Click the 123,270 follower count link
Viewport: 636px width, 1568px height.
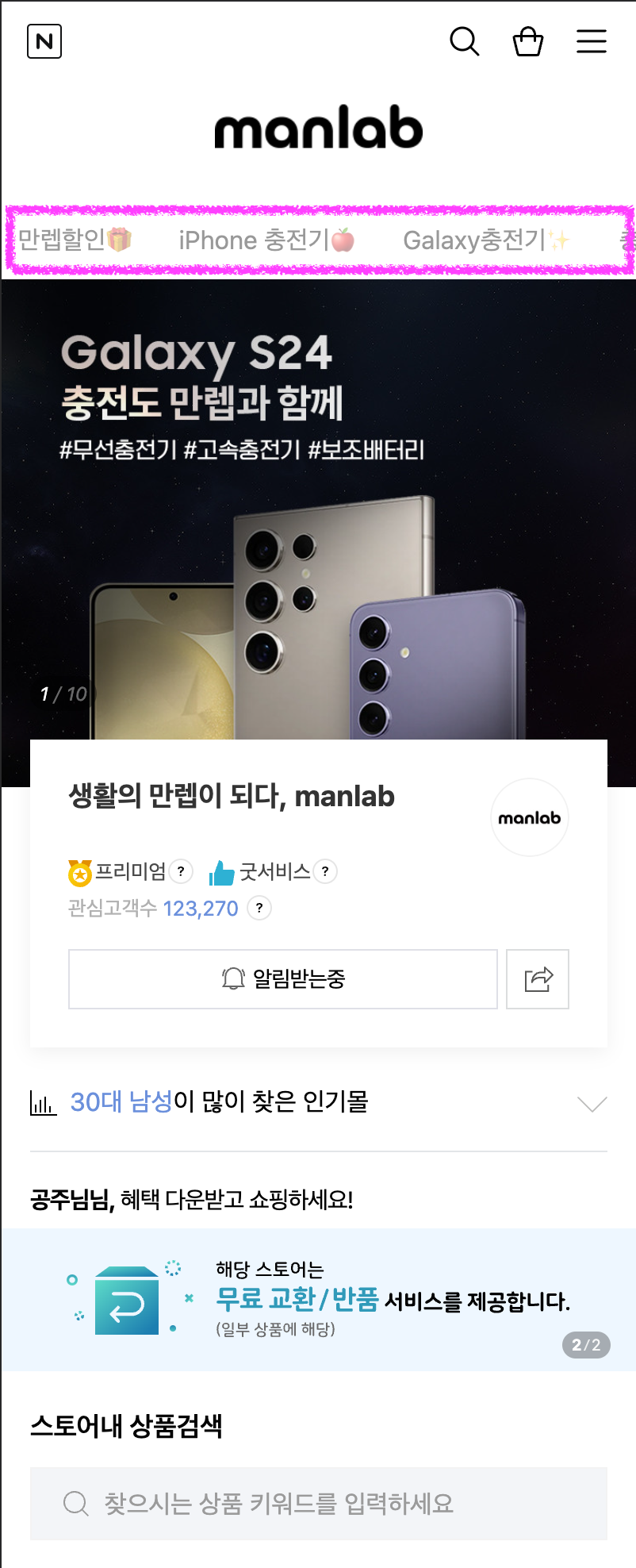click(199, 908)
